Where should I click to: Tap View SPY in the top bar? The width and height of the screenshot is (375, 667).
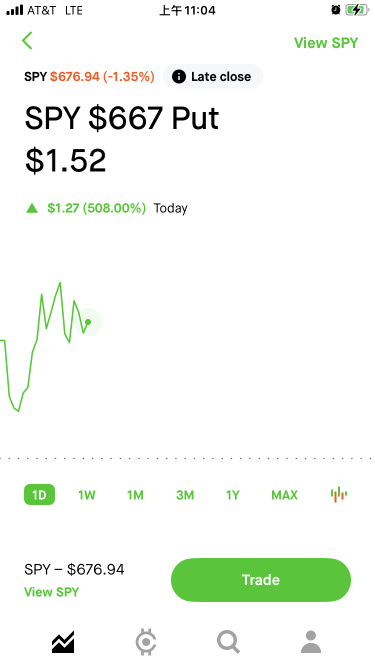pos(326,43)
